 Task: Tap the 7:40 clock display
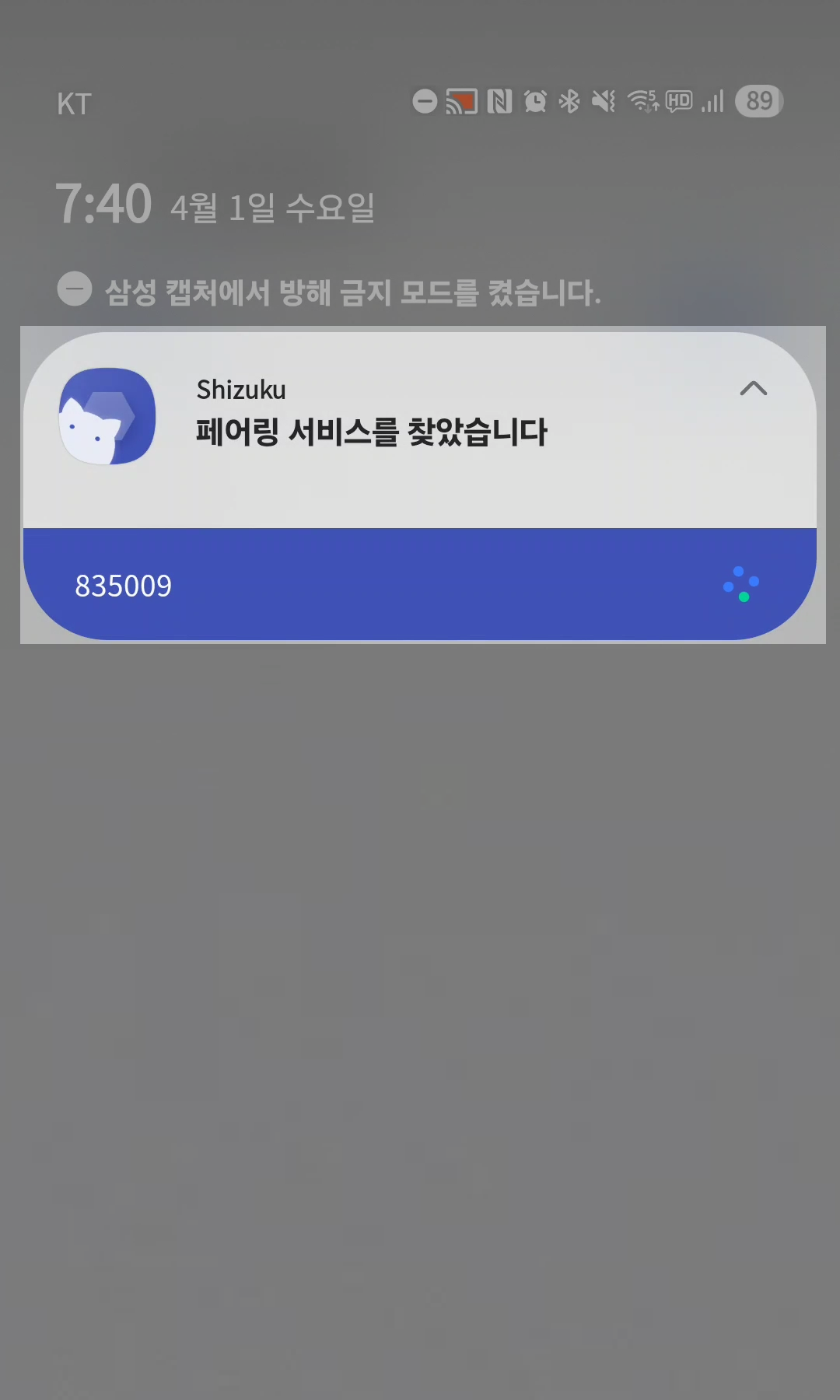coord(105,202)
